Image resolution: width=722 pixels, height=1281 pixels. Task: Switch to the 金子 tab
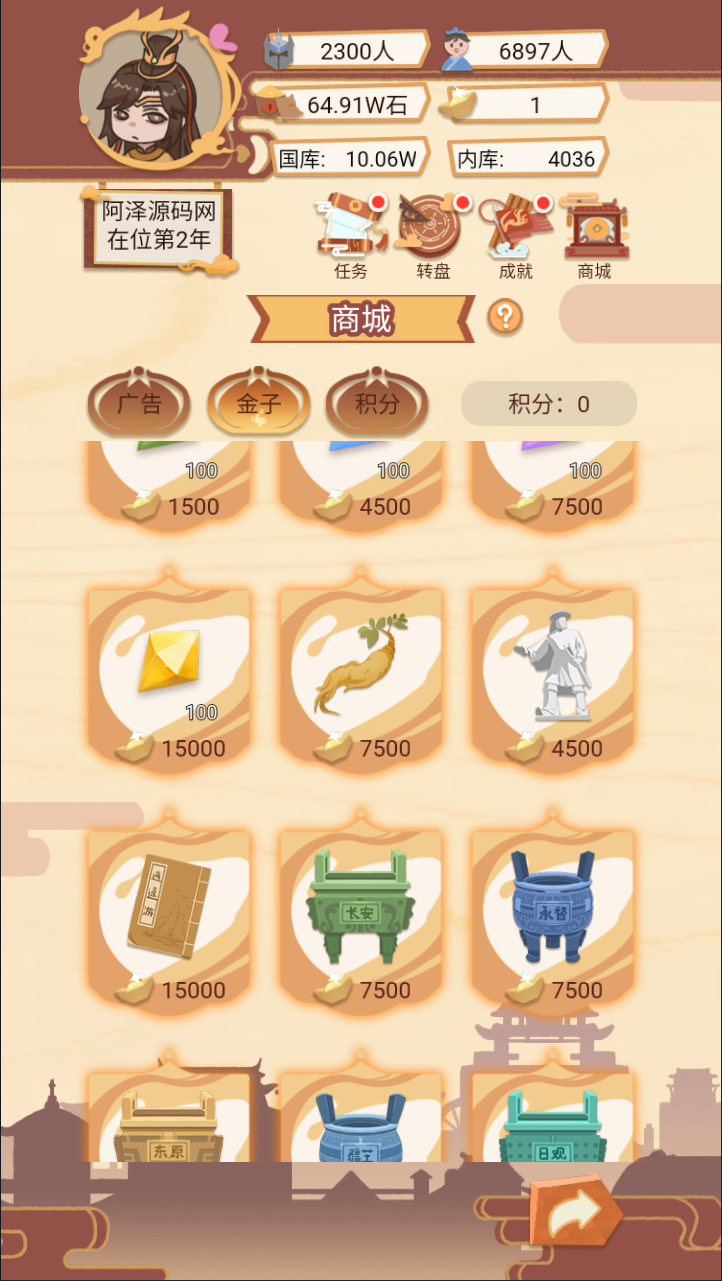[x=258, y=405]
